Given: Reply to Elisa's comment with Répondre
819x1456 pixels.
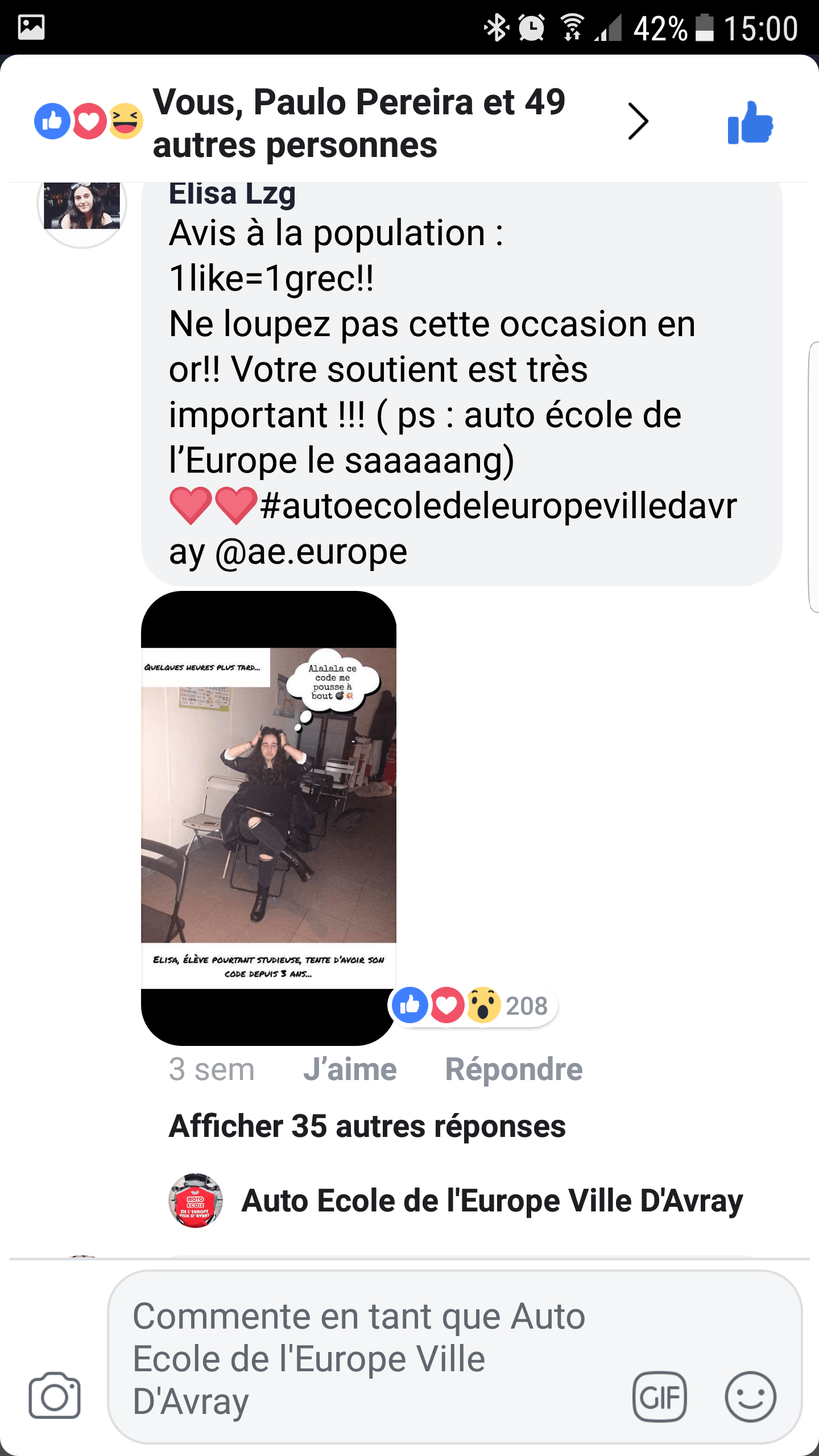Looking at the screenshot, I should pos(514,1069).
